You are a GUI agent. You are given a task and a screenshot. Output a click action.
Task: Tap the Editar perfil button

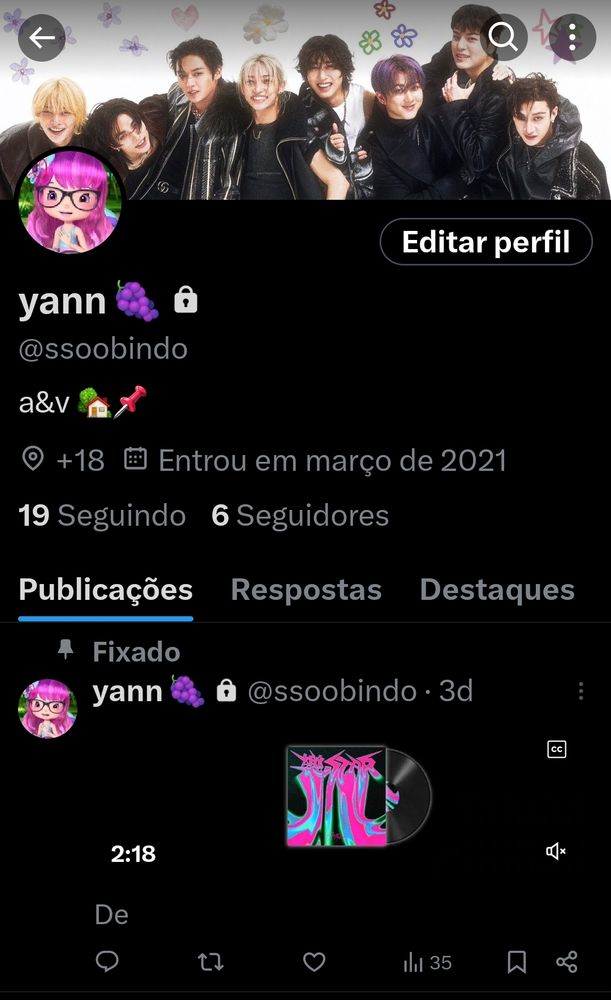point(486,242)
